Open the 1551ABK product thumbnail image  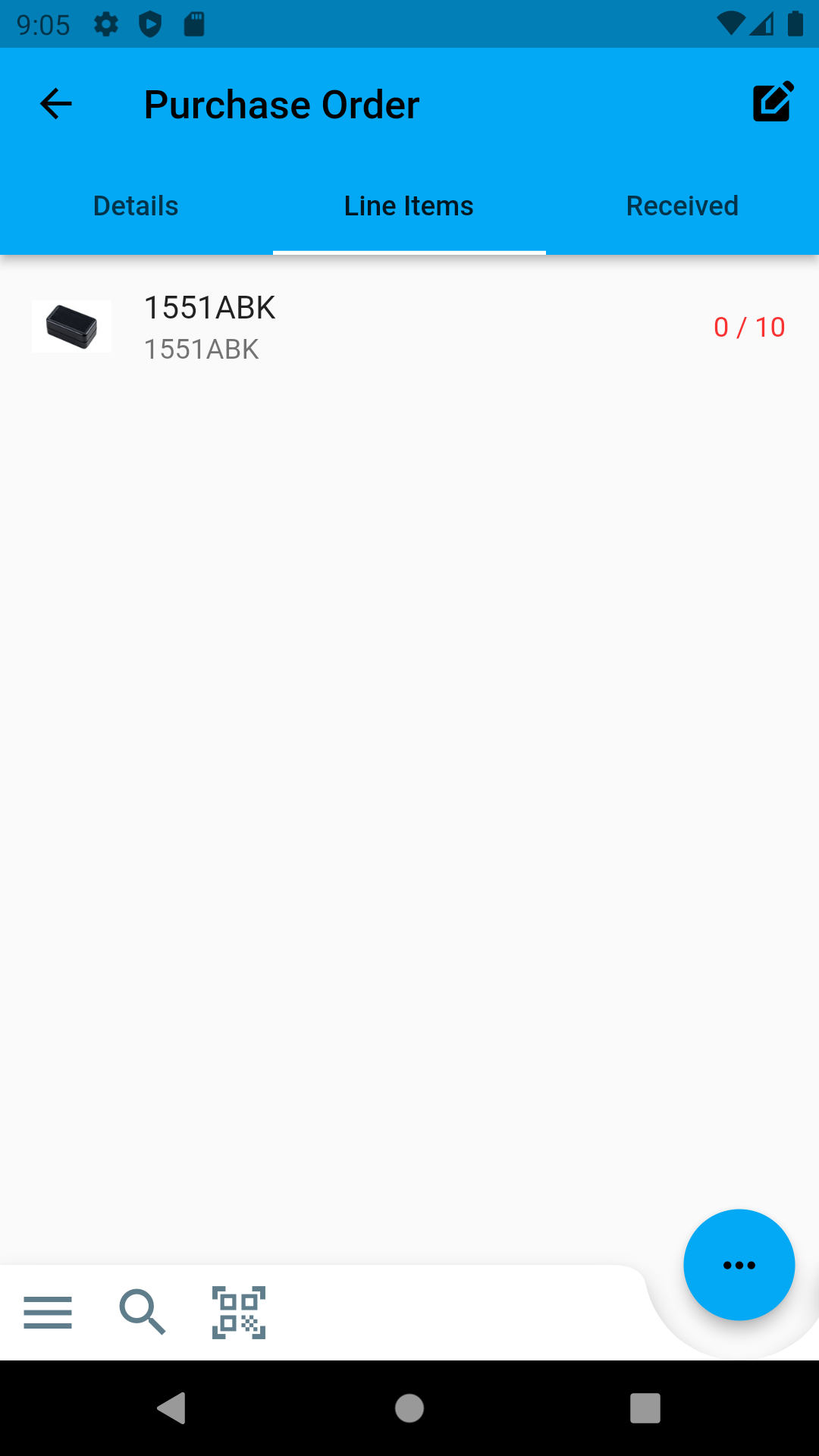point(71,326)
